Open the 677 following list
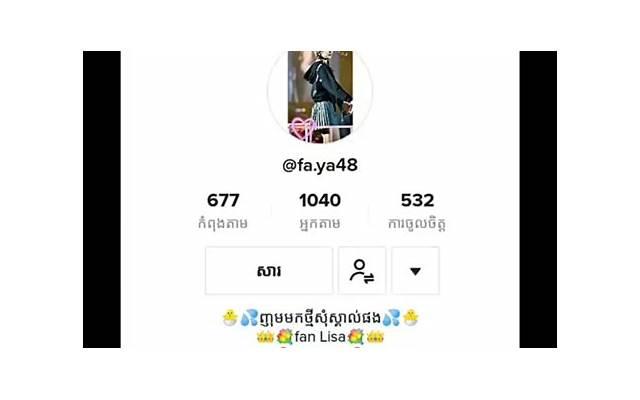Viewport: 640px width, 400px height. click(x=223, y=210)
